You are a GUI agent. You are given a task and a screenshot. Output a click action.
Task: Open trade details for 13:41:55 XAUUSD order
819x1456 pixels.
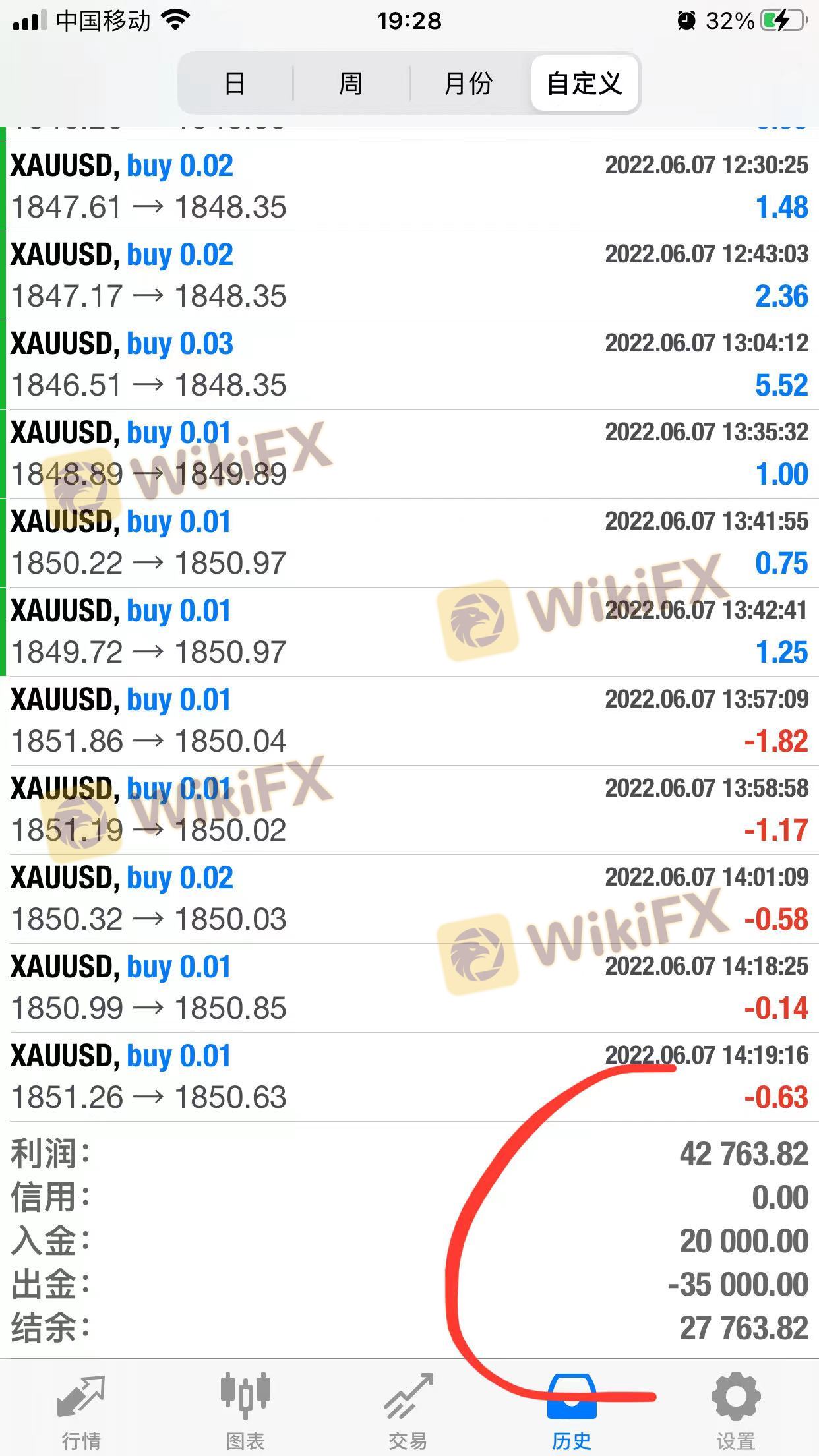pyautogui.click(x=409, y=543)
